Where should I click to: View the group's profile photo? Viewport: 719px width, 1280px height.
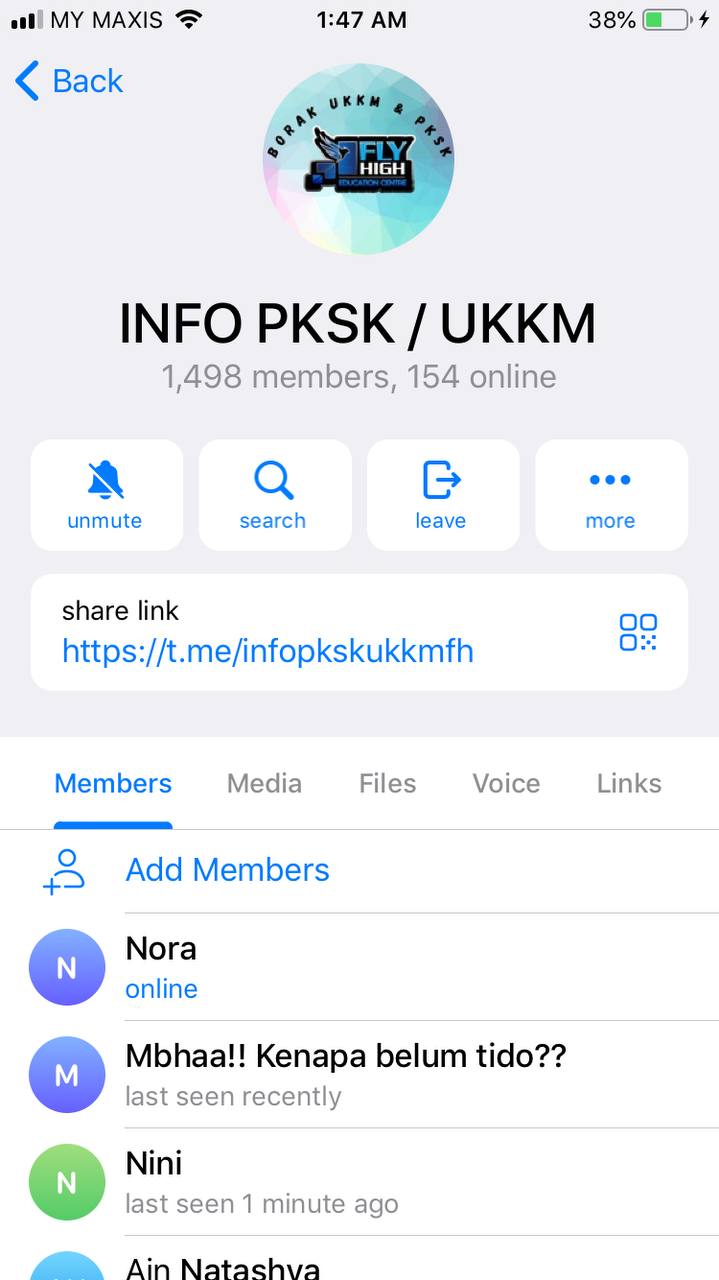coord(358,160)
